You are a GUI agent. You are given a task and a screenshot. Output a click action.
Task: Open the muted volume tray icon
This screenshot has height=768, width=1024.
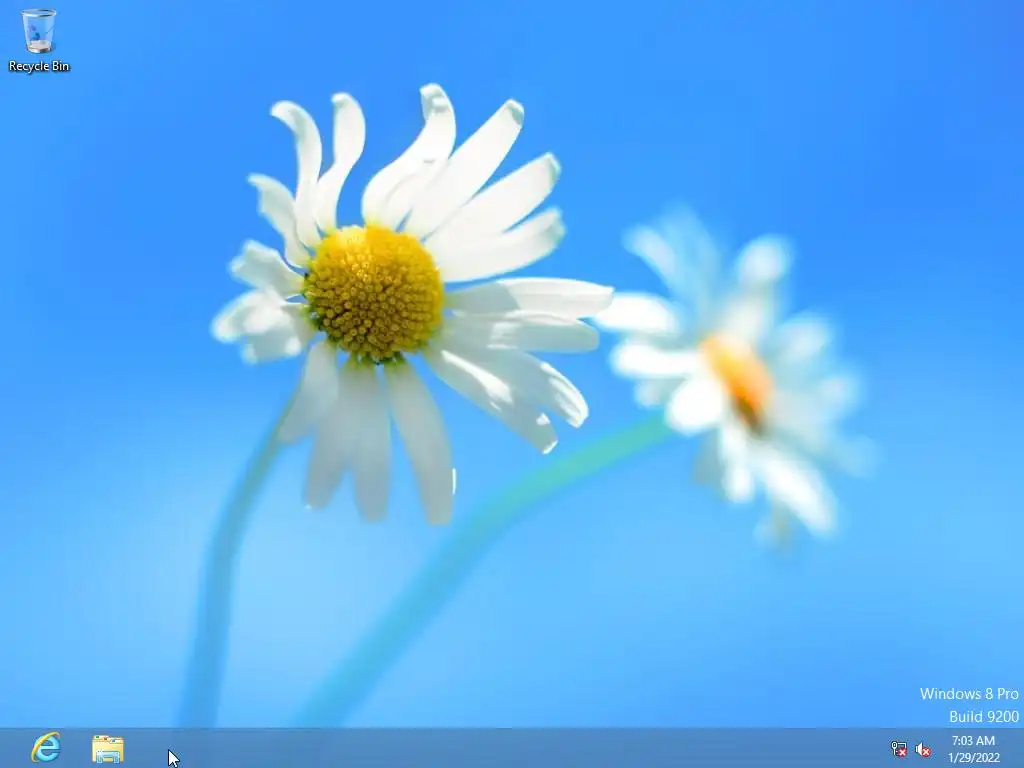point(923,749)
